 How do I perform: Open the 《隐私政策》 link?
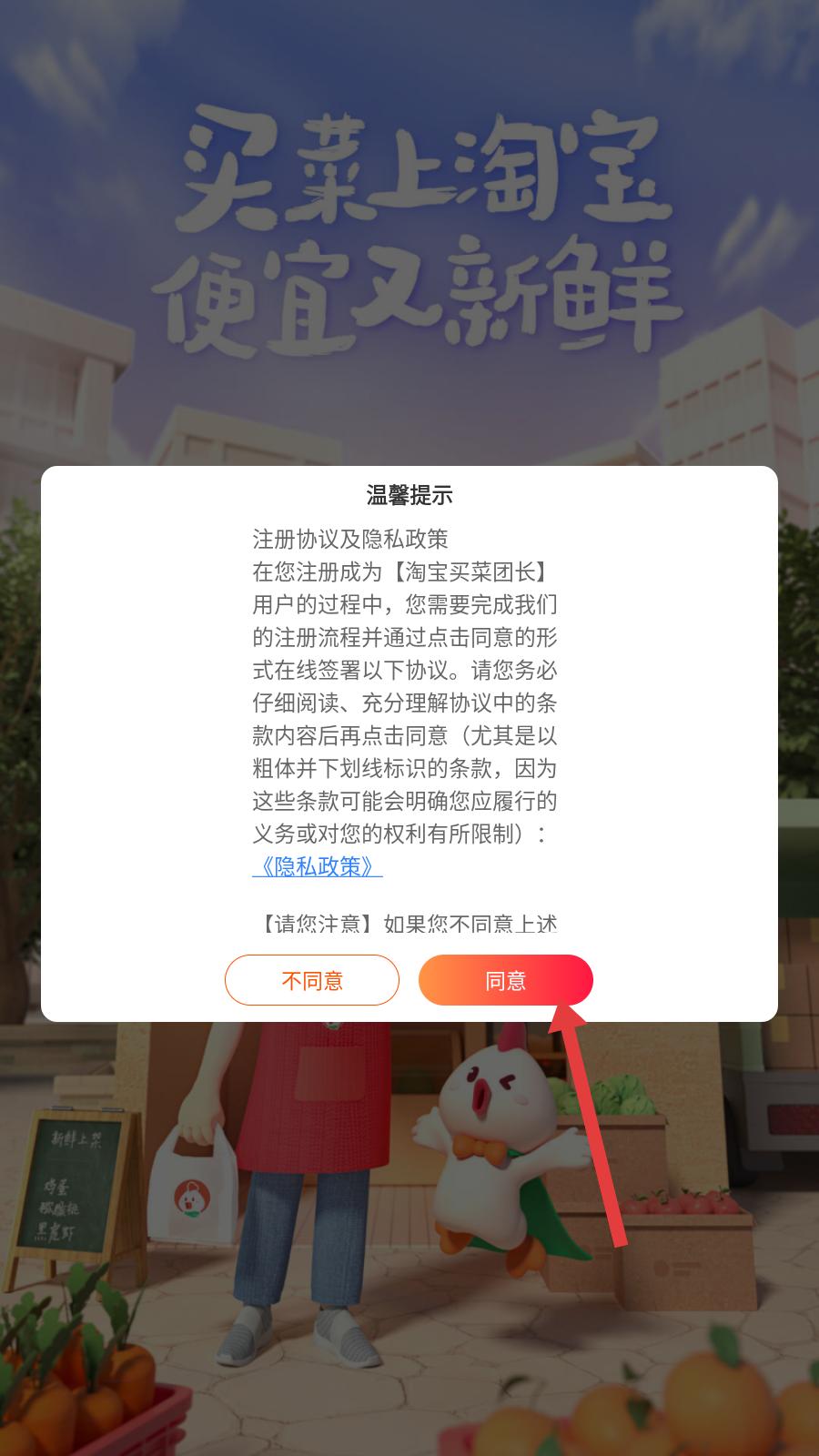[x=317, y=866]
